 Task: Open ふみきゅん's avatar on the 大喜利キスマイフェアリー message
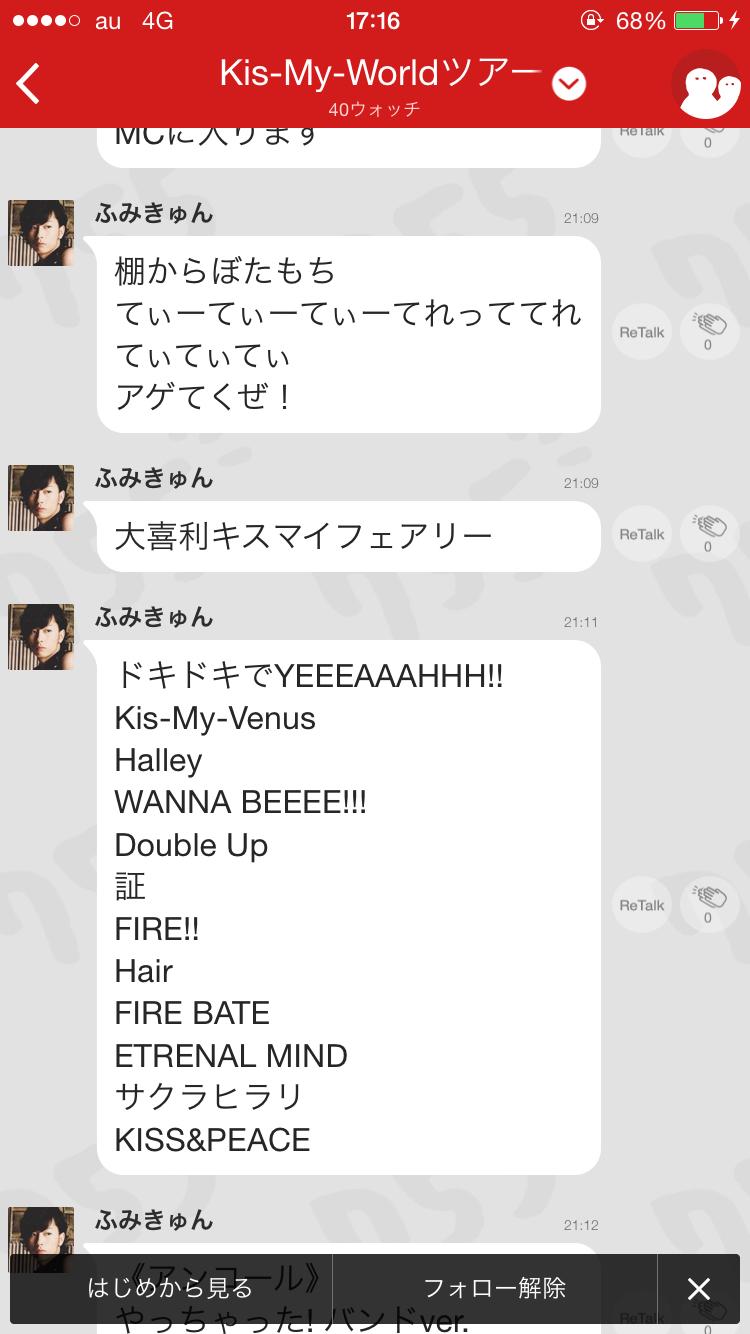(x=41, y=498)
